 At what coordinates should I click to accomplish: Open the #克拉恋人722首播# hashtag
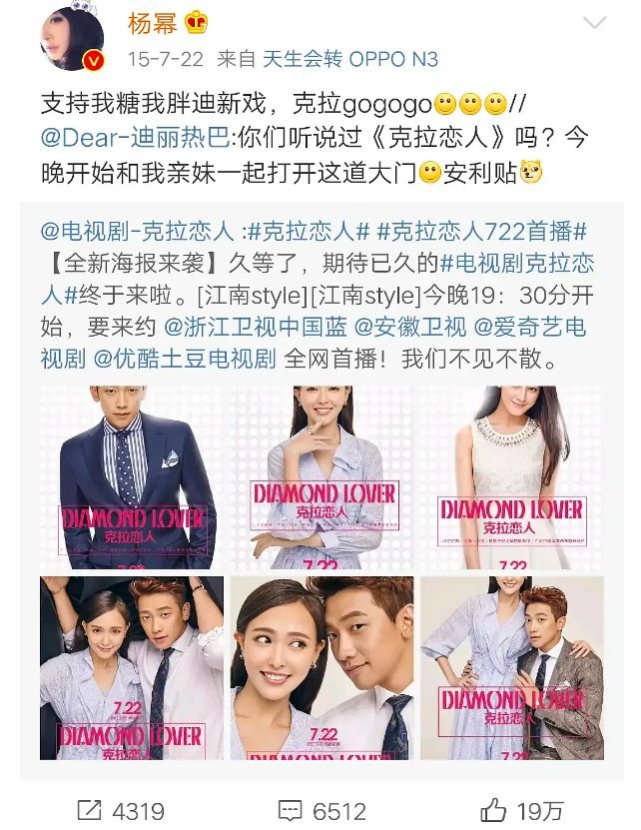[480, 231]
